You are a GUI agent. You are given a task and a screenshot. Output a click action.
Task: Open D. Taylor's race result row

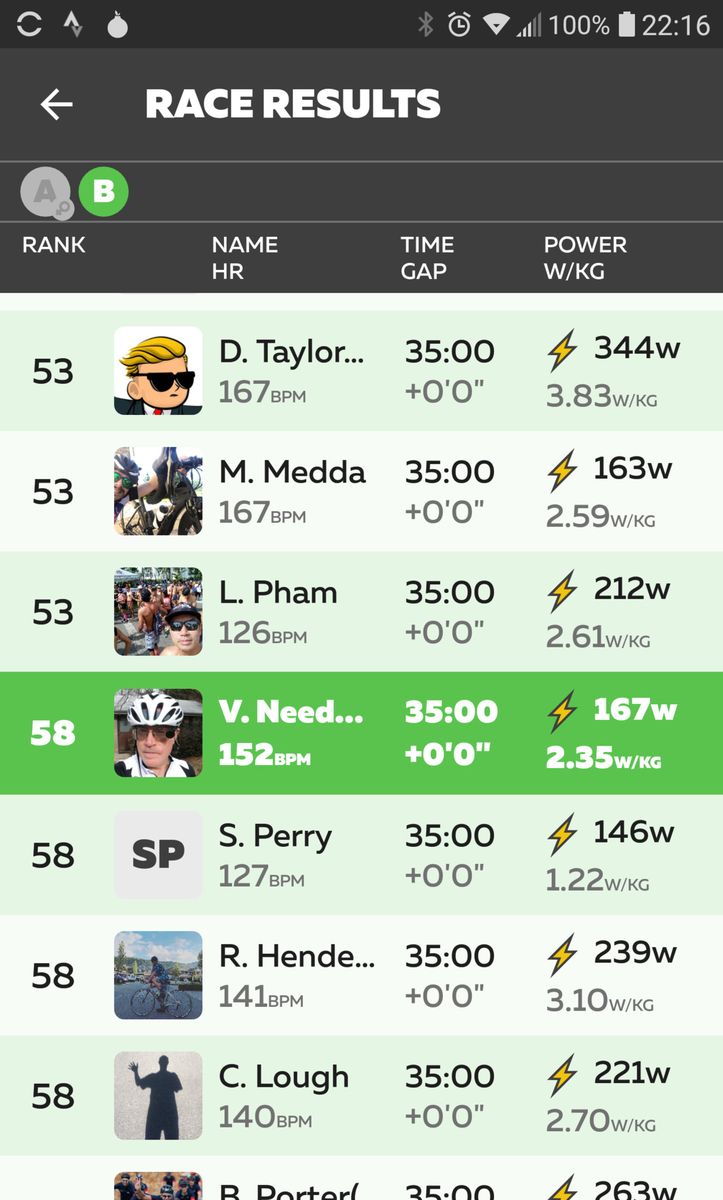361,371
